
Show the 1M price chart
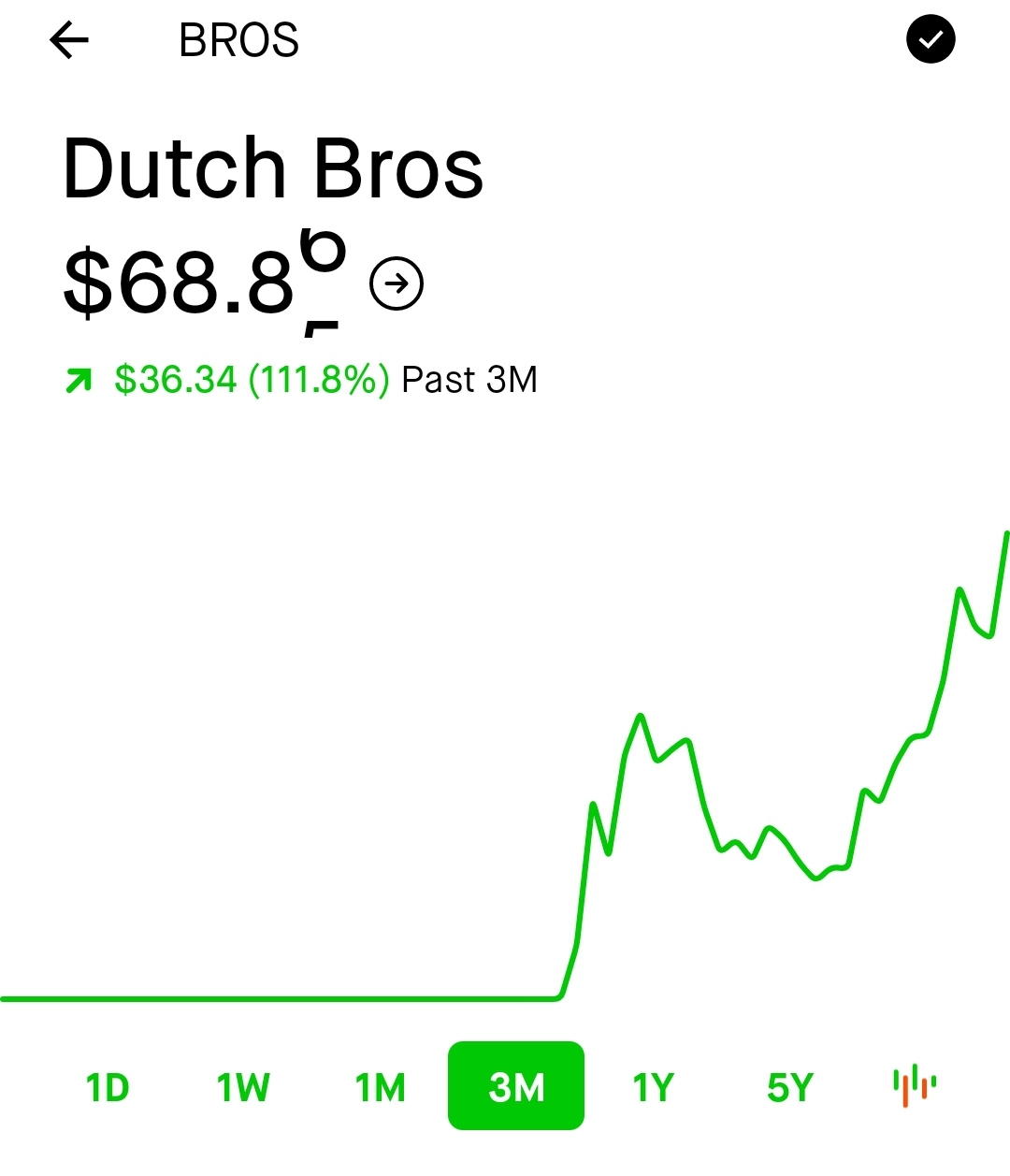380,1087
